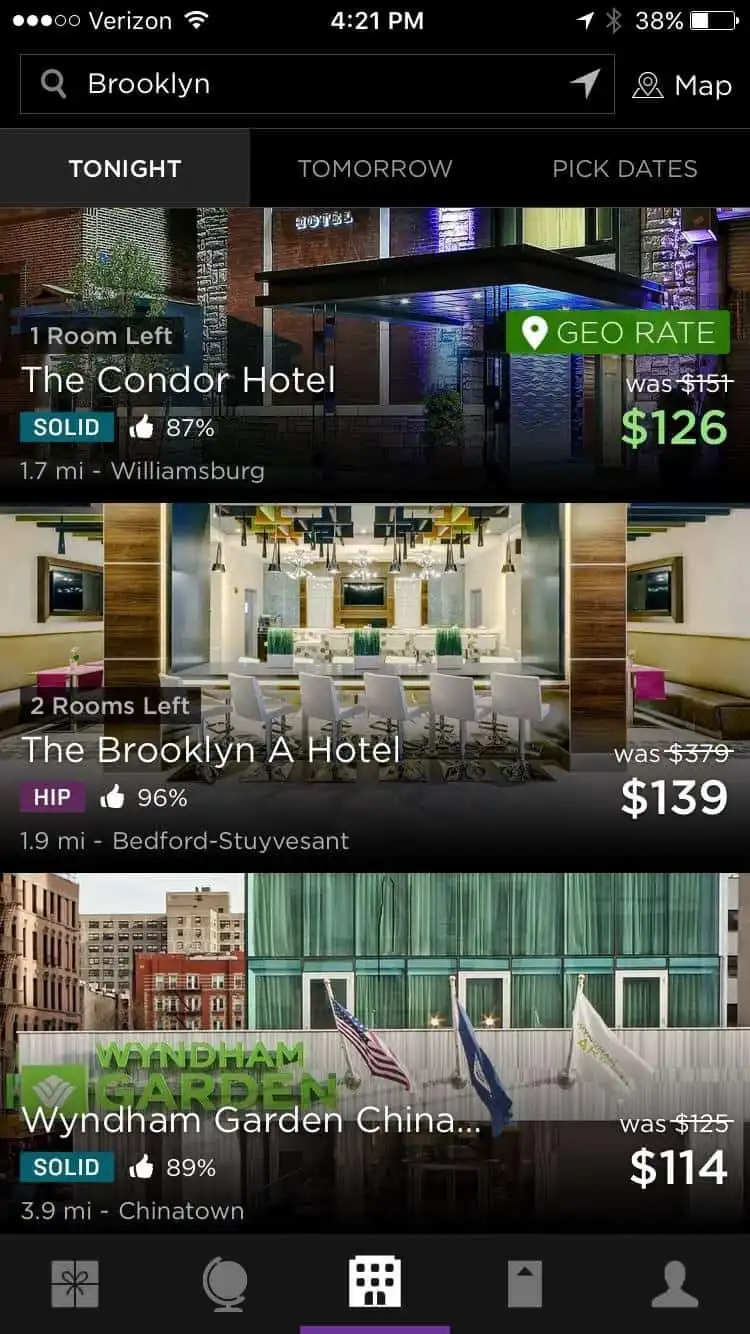Open the Pick Dates tab
The width and height of the screenshot is (750, 1334).
pyautogui.click(x=625, y=169)
